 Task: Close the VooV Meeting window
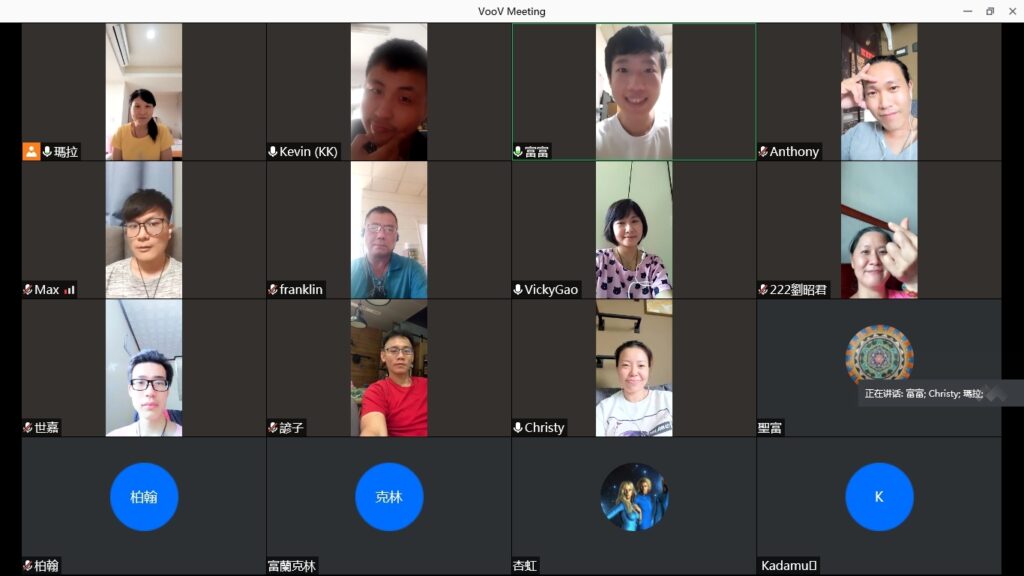1011,11
